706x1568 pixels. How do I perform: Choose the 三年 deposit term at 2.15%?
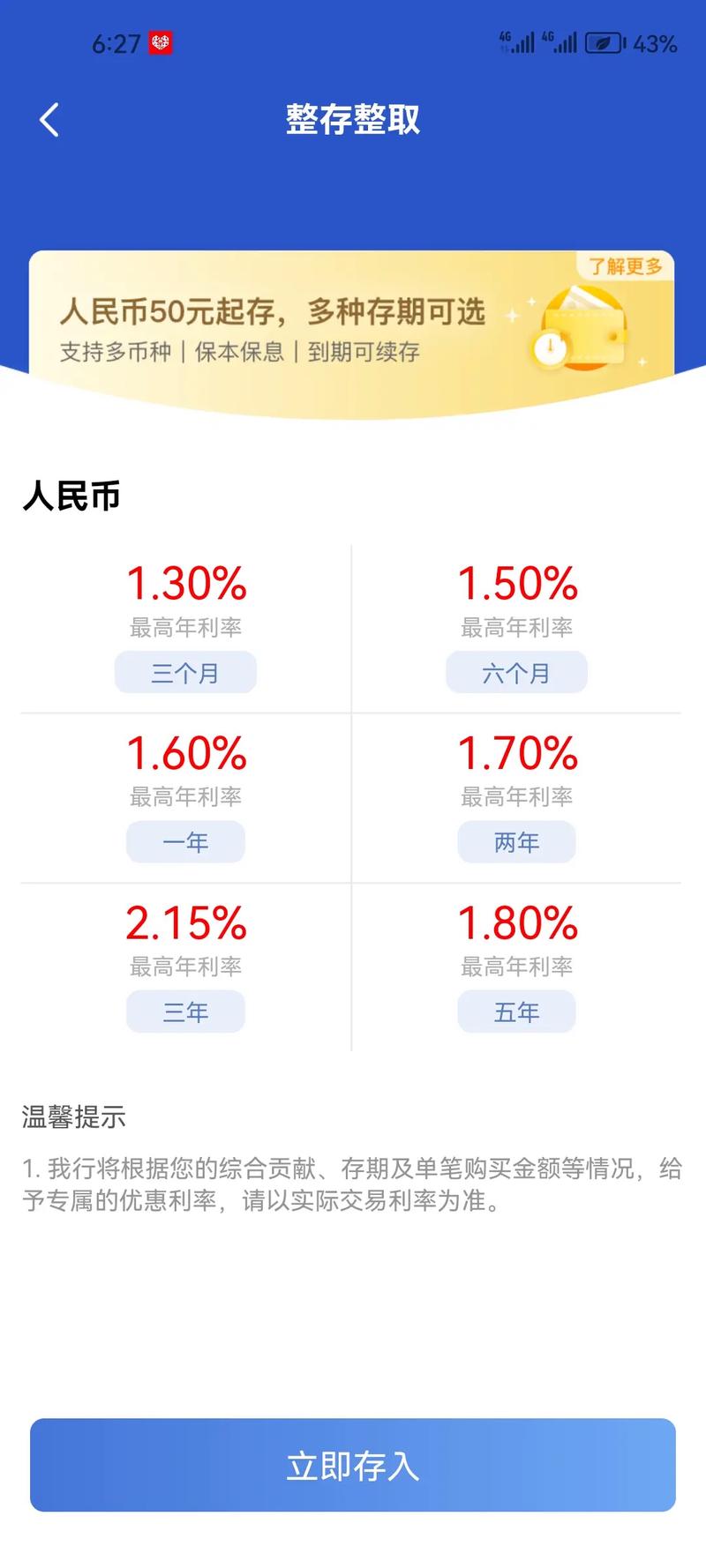185,1012
